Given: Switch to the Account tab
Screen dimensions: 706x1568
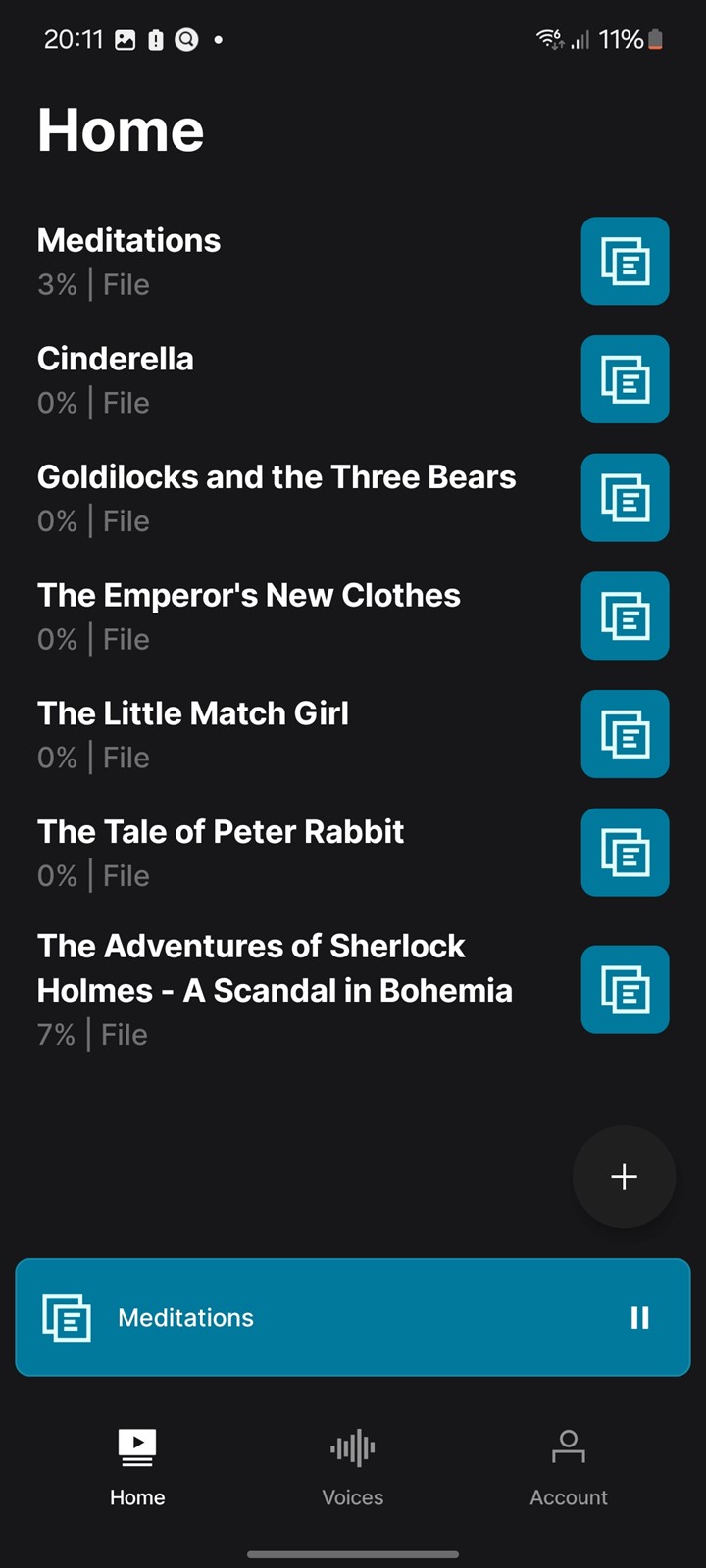Looking at the screenshot, I should pyautogui.click(x=569, y=1468).
